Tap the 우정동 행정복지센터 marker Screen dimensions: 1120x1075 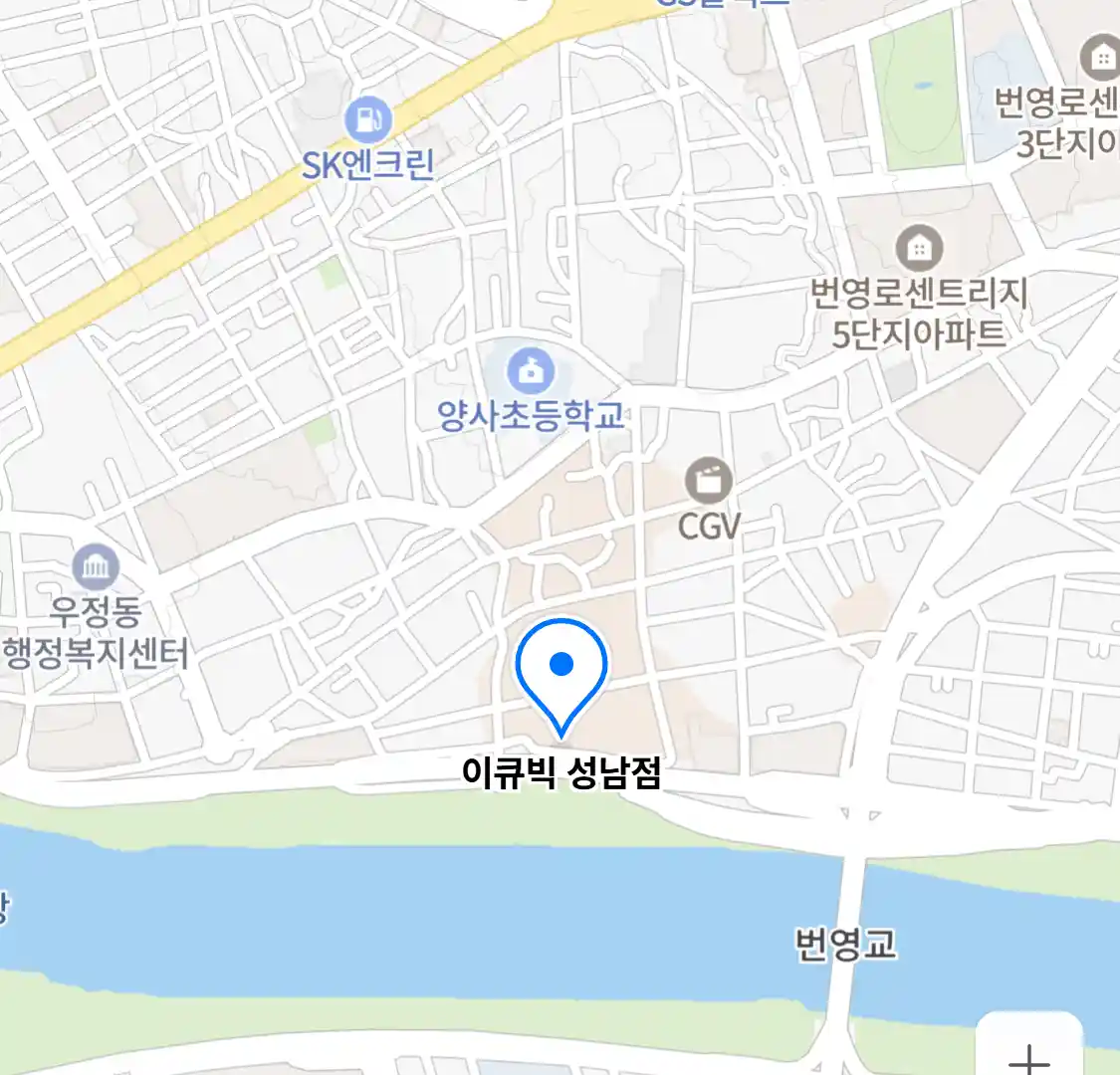point(96,569)
